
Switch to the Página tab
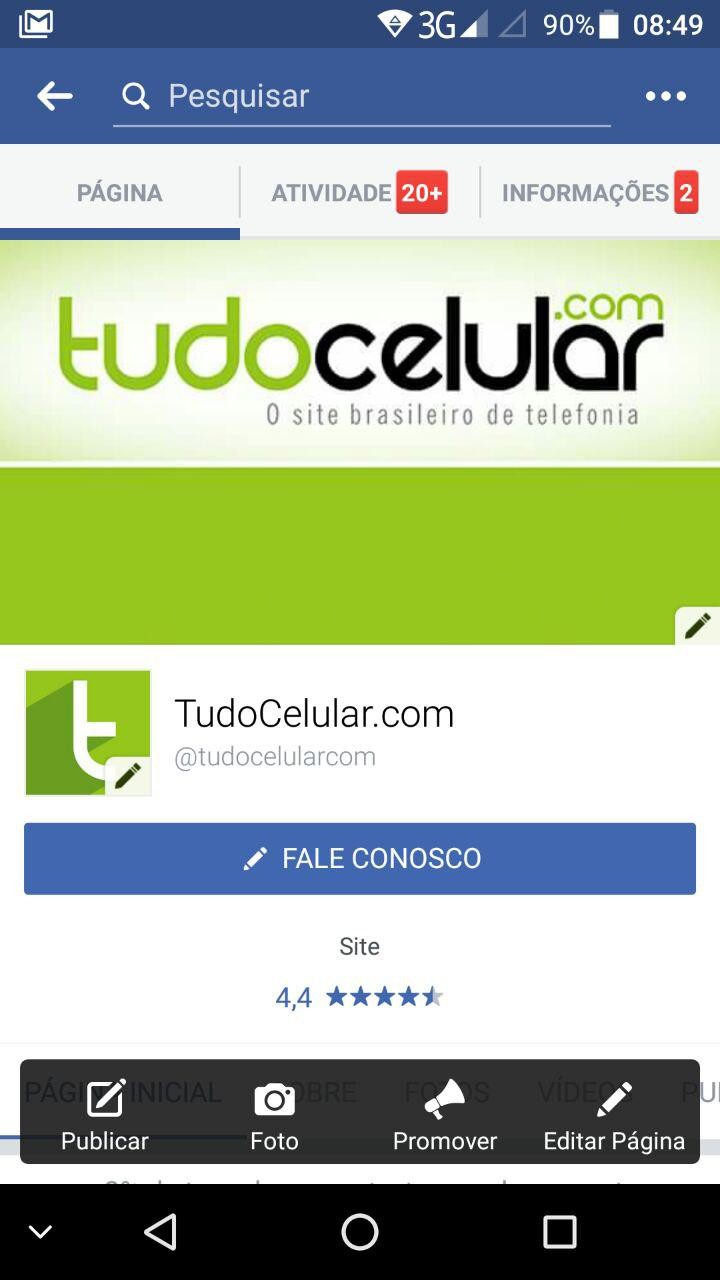coord(119,192)
